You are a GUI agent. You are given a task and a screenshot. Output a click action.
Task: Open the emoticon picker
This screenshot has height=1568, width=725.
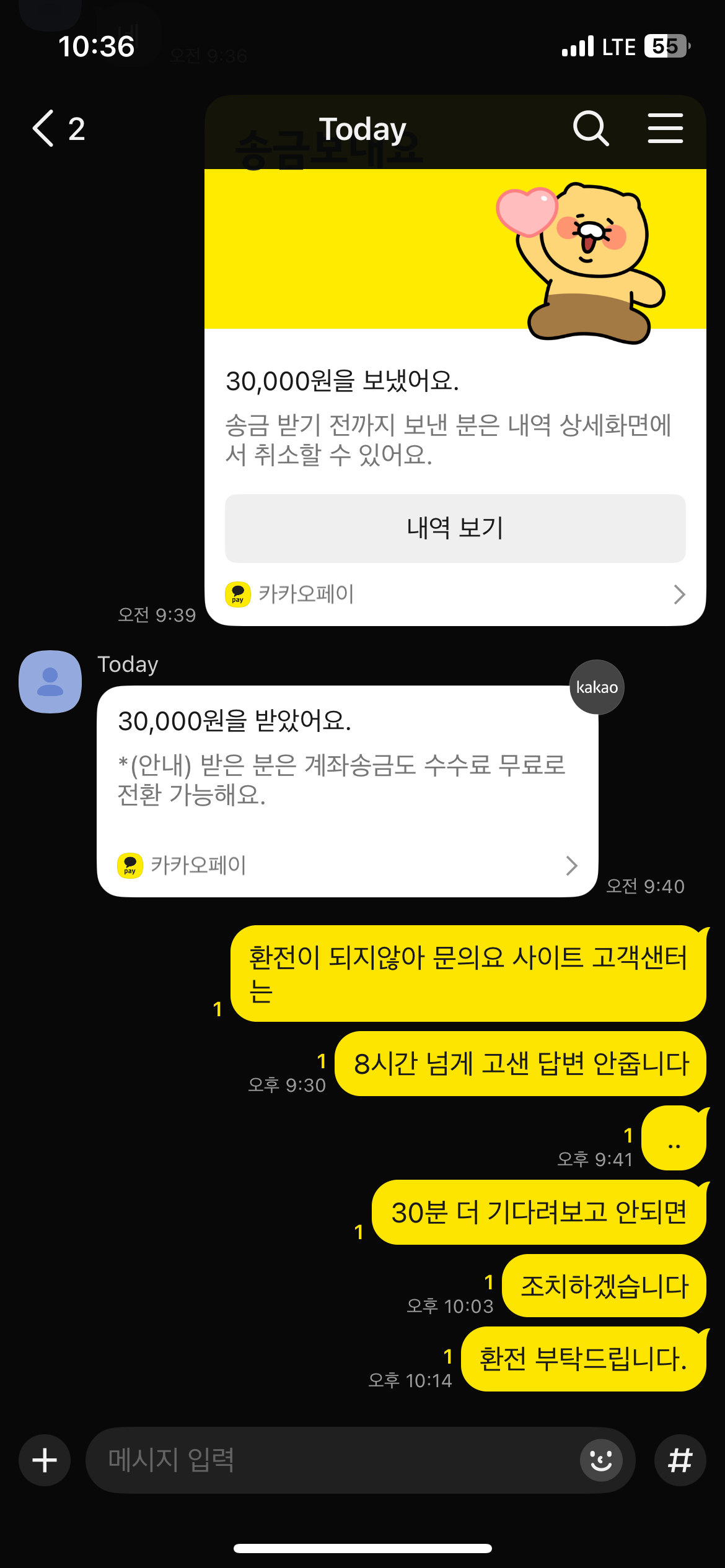(x=600, y=1460)
